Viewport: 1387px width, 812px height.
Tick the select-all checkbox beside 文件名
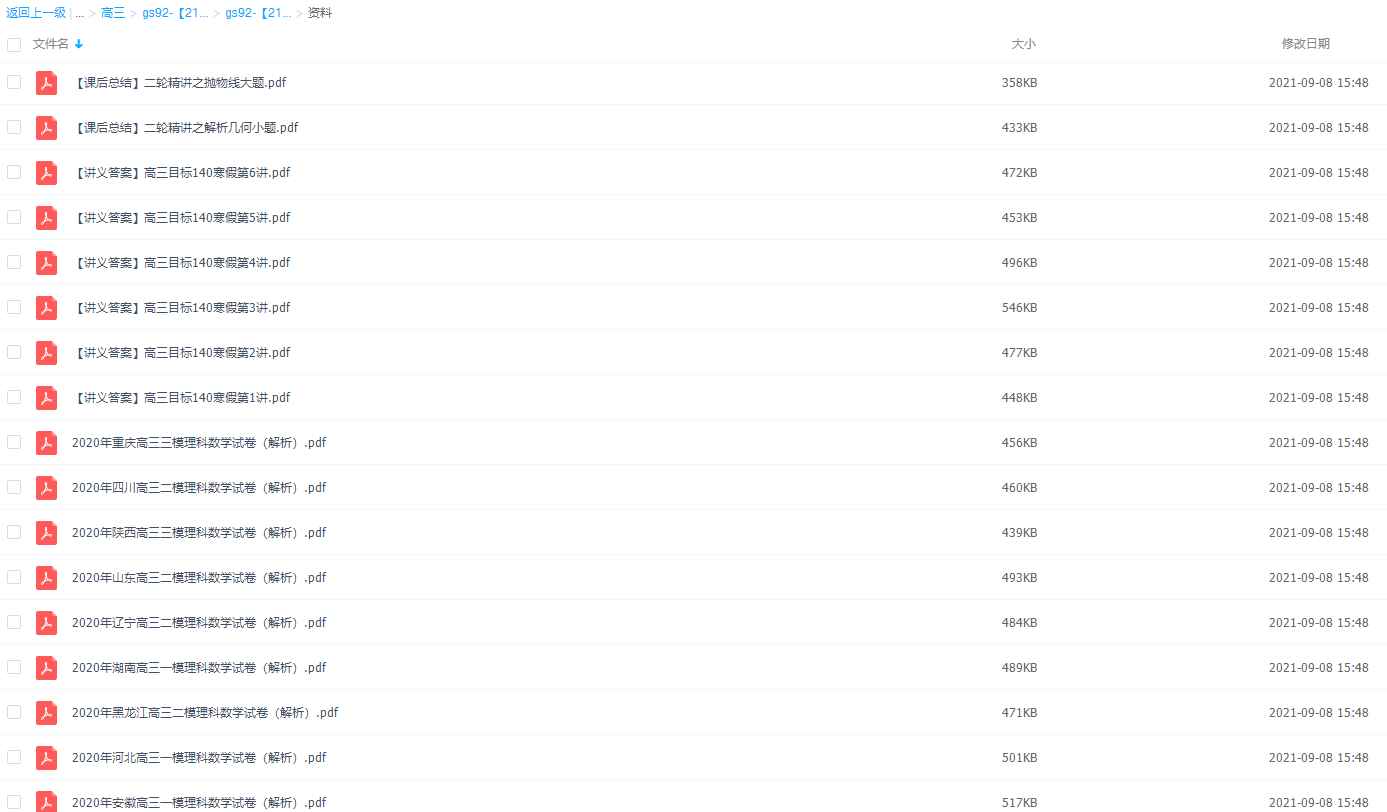tap(14, 45)
